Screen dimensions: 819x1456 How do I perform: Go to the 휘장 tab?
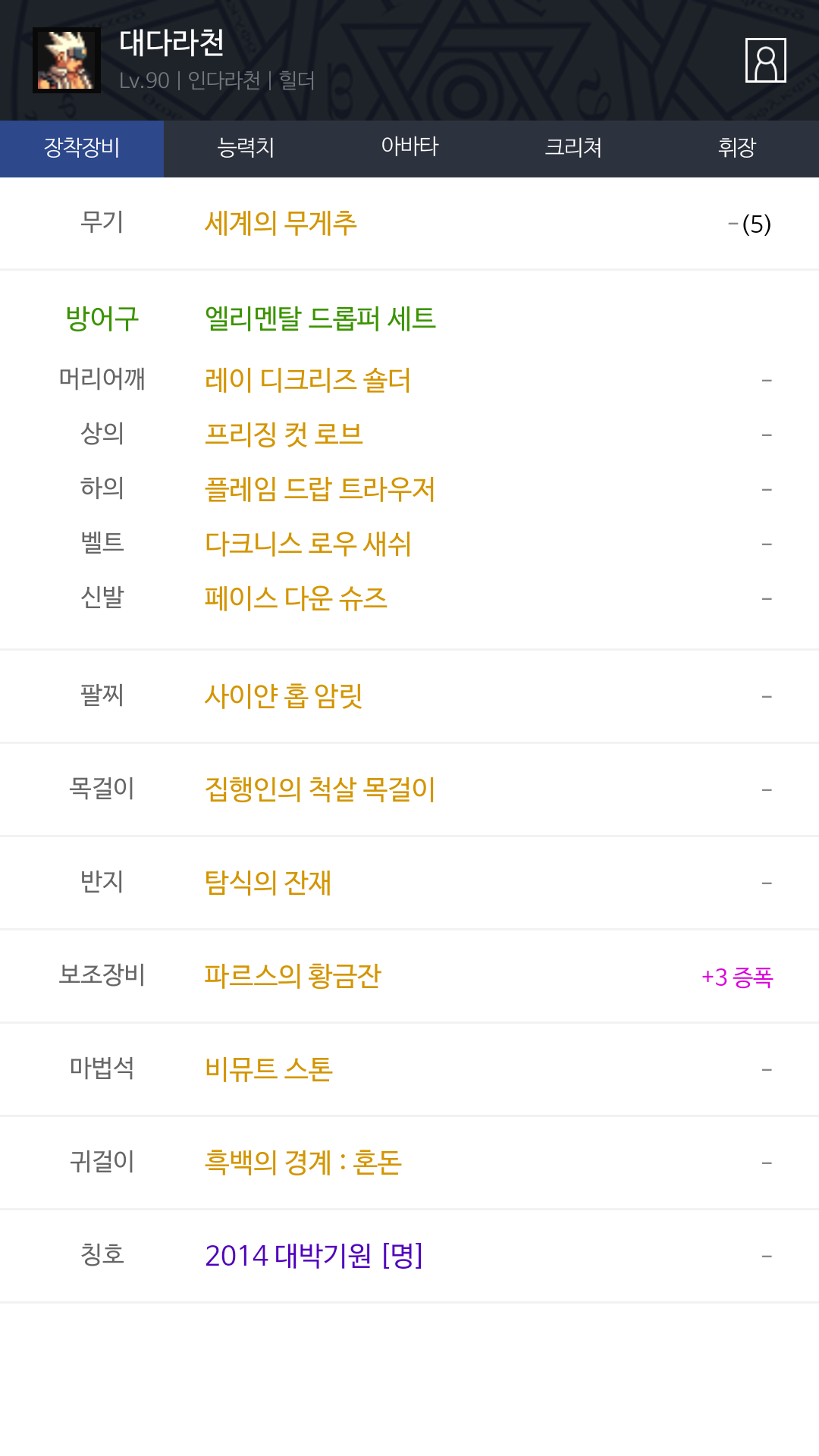(737, 149)
